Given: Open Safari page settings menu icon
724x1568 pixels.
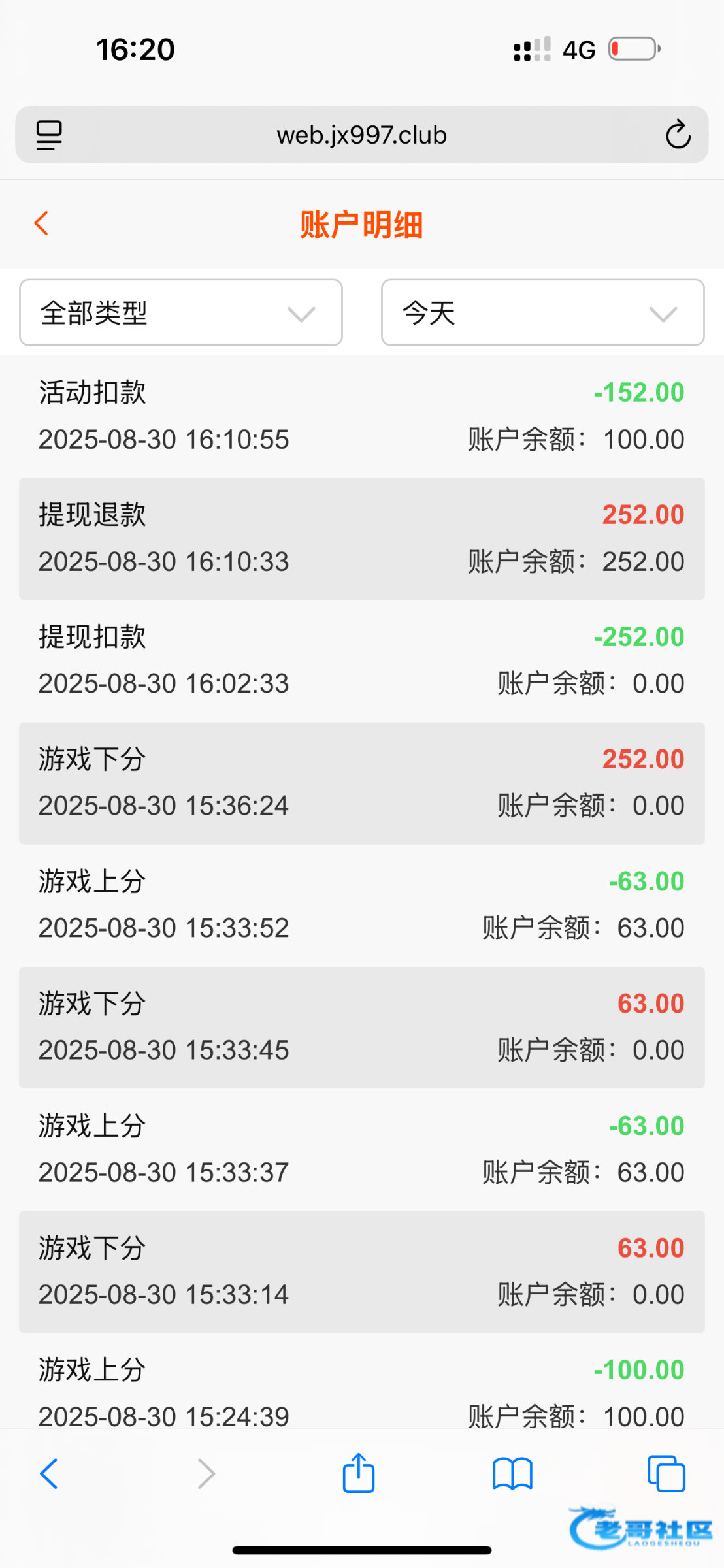Looking at the screenshot, I should pyautogui.click(x=49, y=135).
